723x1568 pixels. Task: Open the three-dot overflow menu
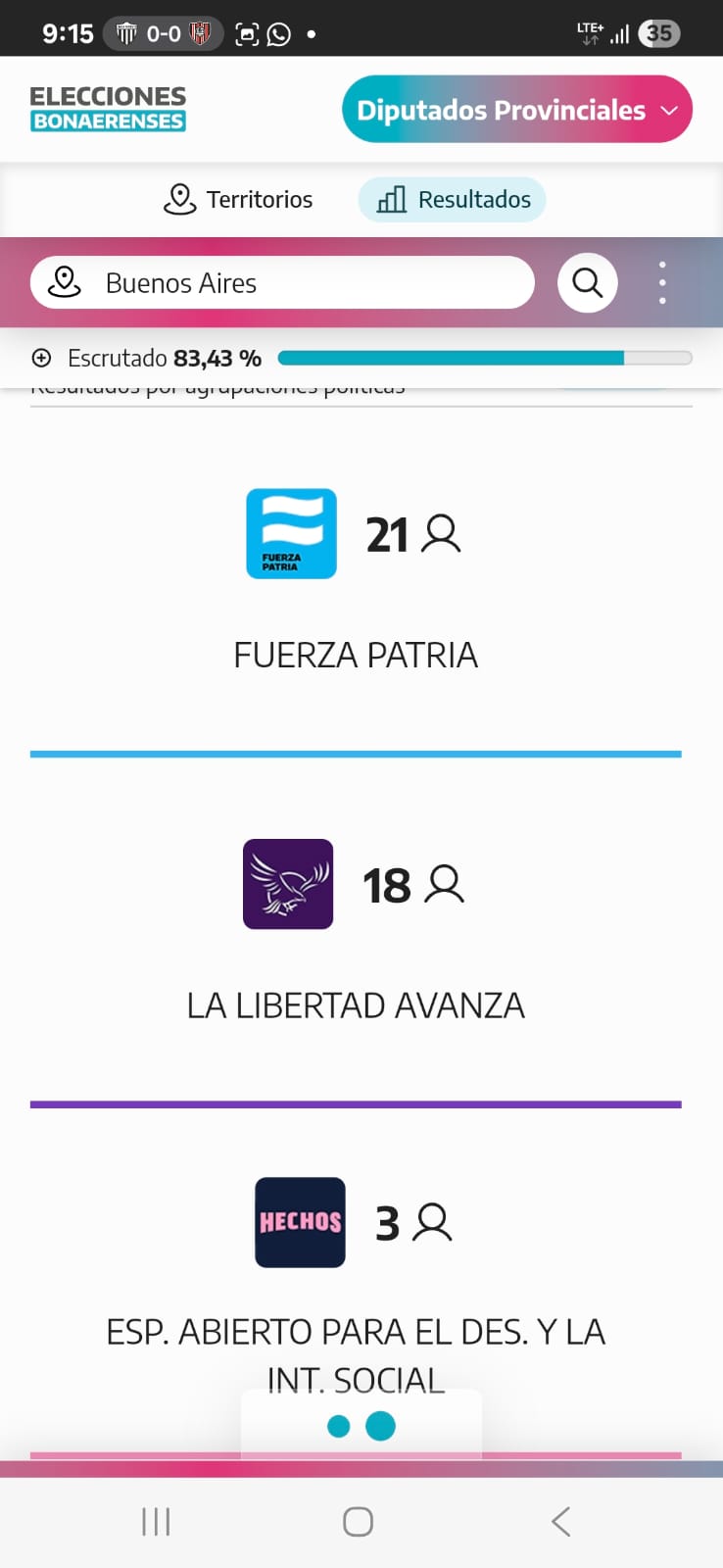662,283
